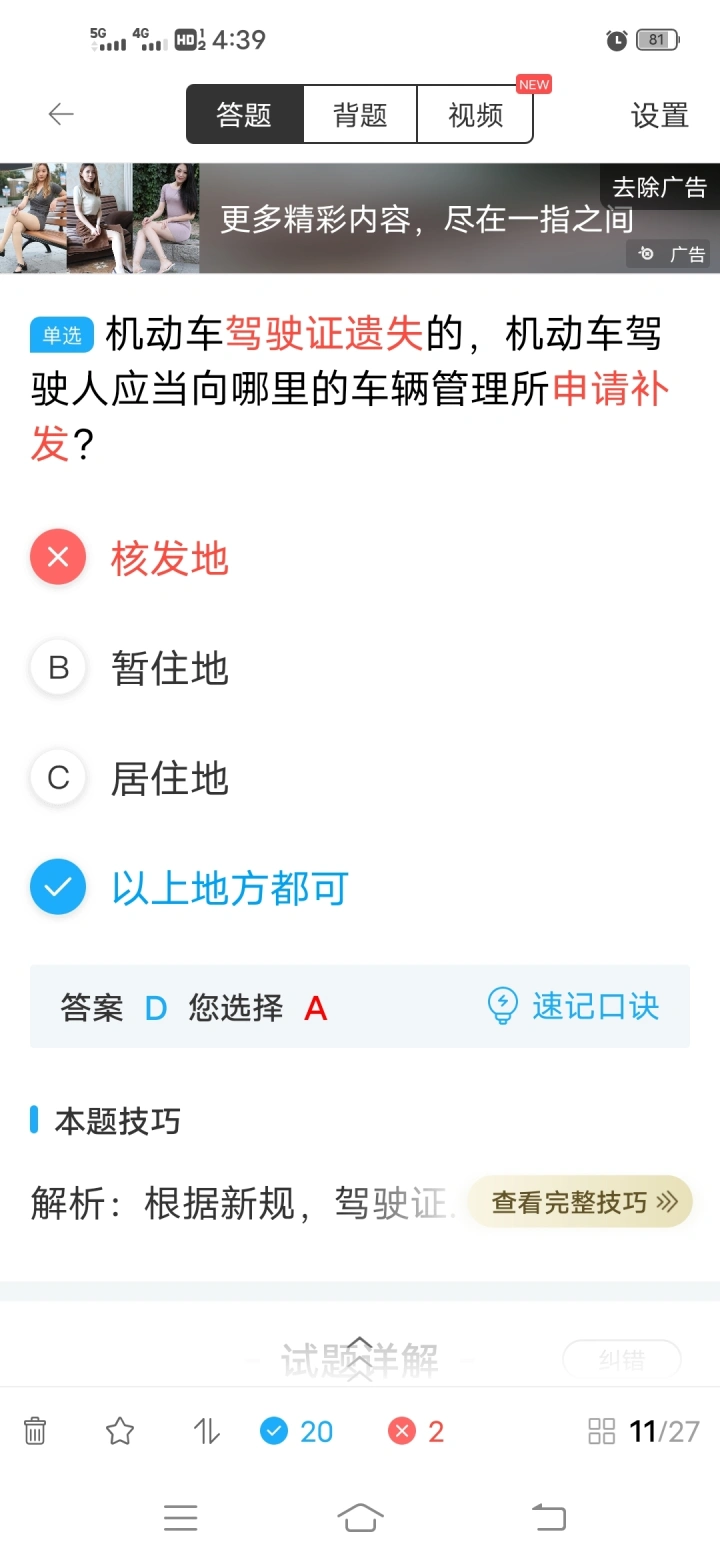Tap 查看完整技巧 to see the full tip

click(580, 1202)
